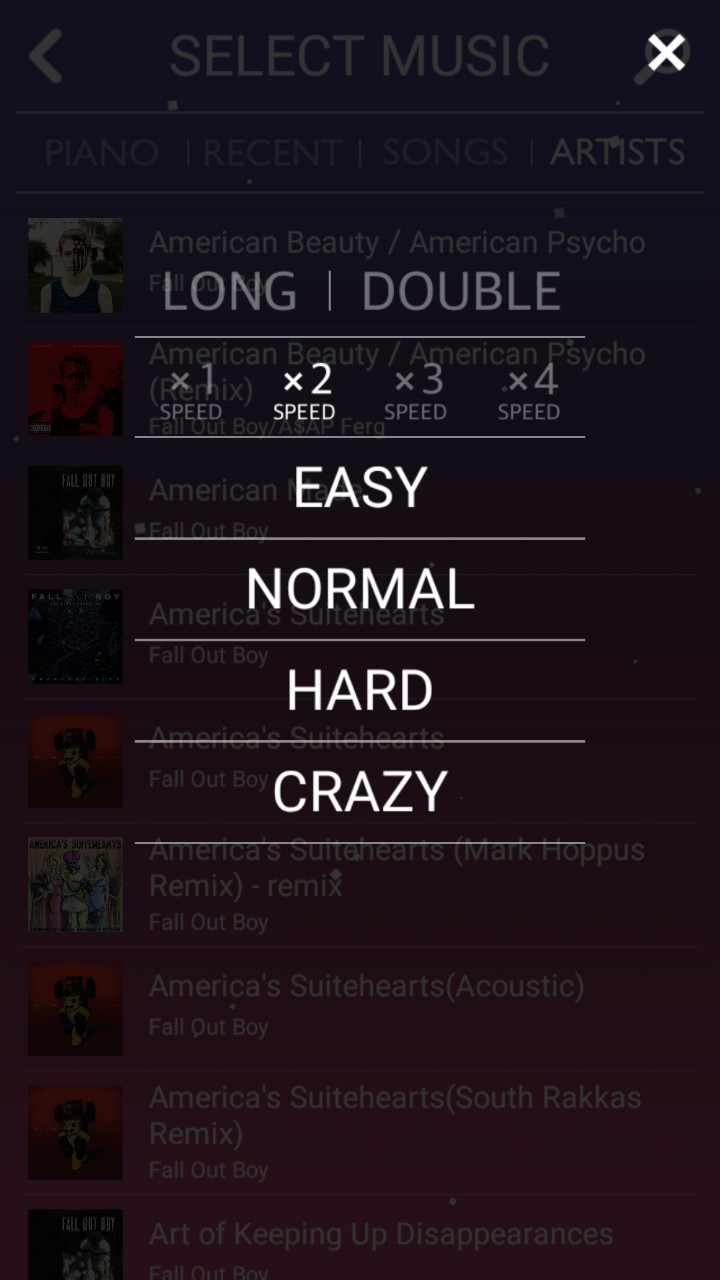Image resolution: width=720 pixels, height=1280 pixels.
Task: Choose NORMAL difficulty
Action: click(x=360, y=589)
